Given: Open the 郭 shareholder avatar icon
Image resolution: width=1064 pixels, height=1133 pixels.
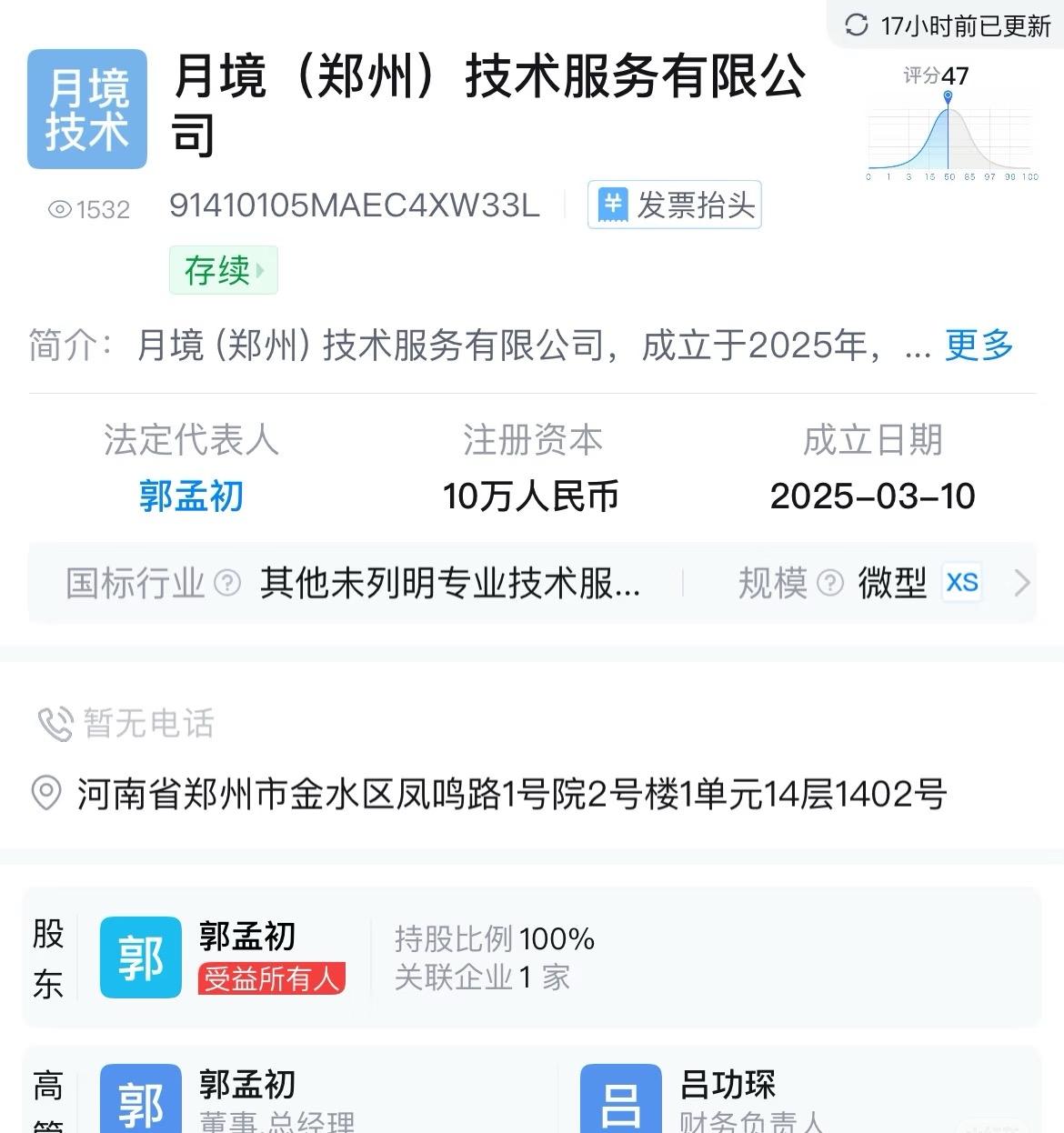Looking at the screenshot, I should click(x=140, y=957).
